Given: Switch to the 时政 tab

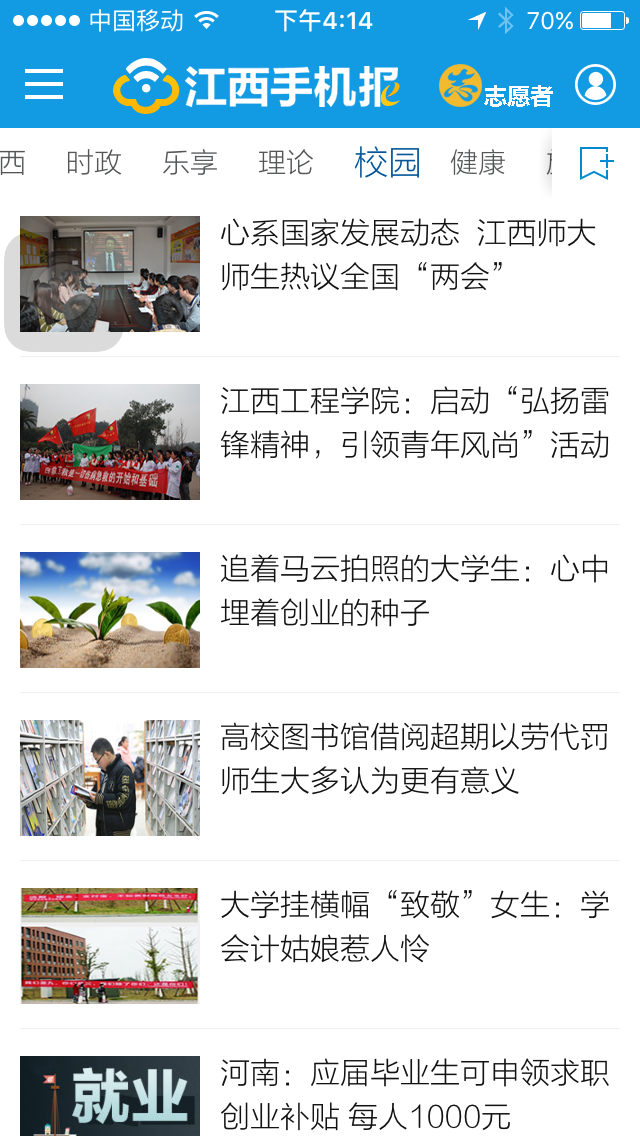Looking at the screenshot, I should pos(94,162).
